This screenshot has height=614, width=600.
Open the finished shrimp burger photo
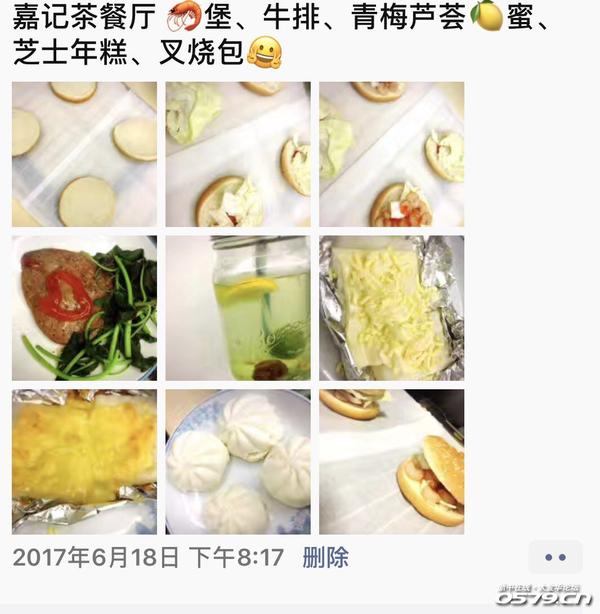(391, 461)
